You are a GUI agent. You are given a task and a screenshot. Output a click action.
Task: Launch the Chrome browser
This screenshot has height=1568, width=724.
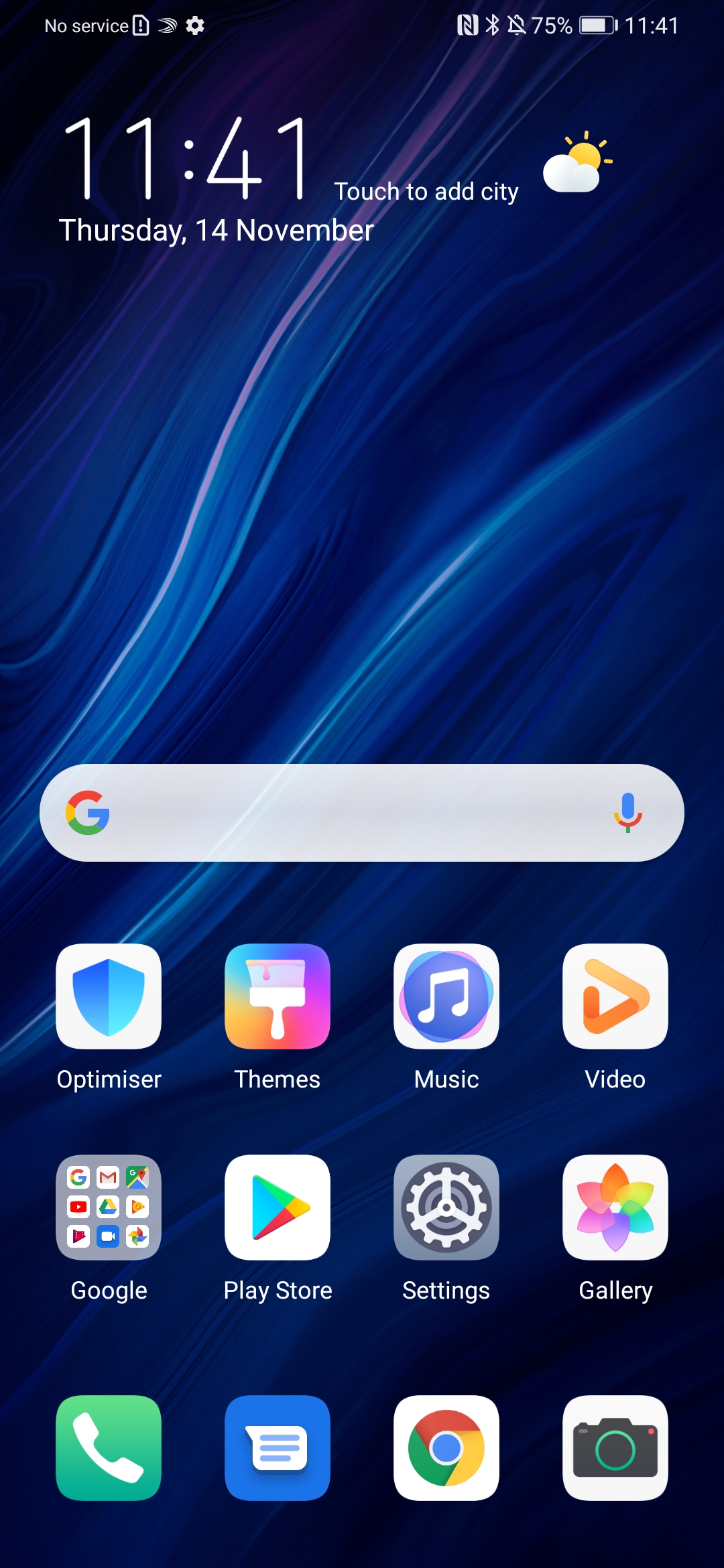446,1447
